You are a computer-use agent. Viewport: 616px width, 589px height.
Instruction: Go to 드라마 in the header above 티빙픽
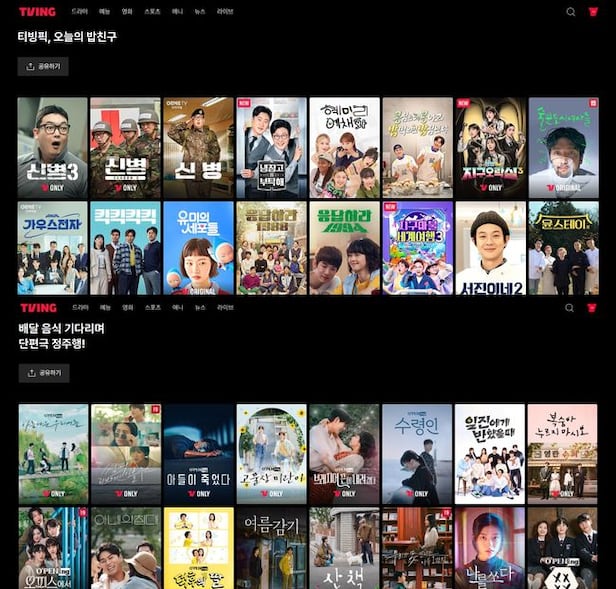click(x=80, y=12)
